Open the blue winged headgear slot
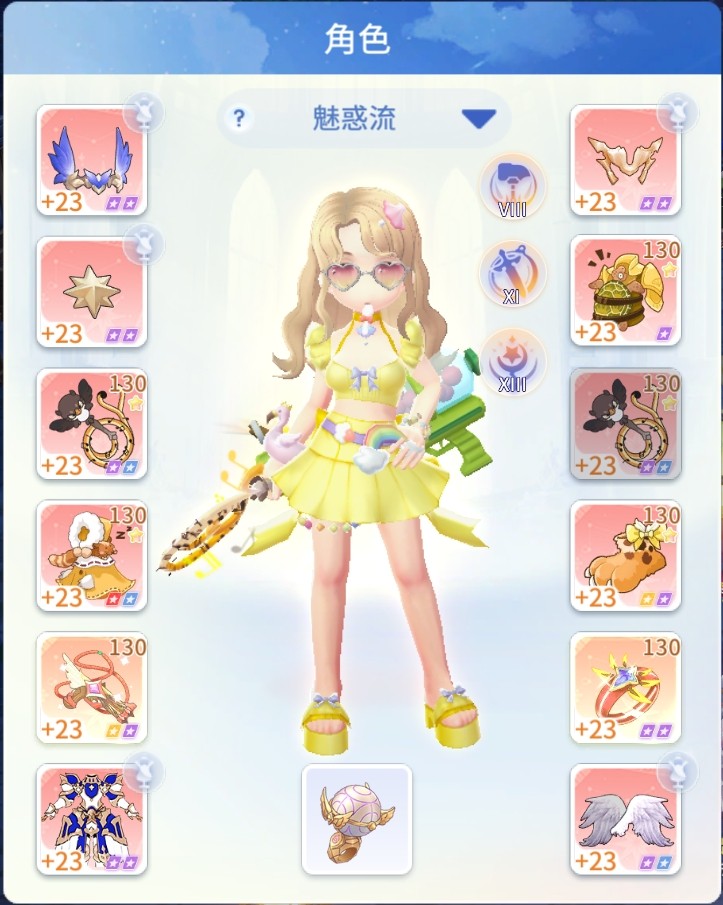 tap(91, 160)
